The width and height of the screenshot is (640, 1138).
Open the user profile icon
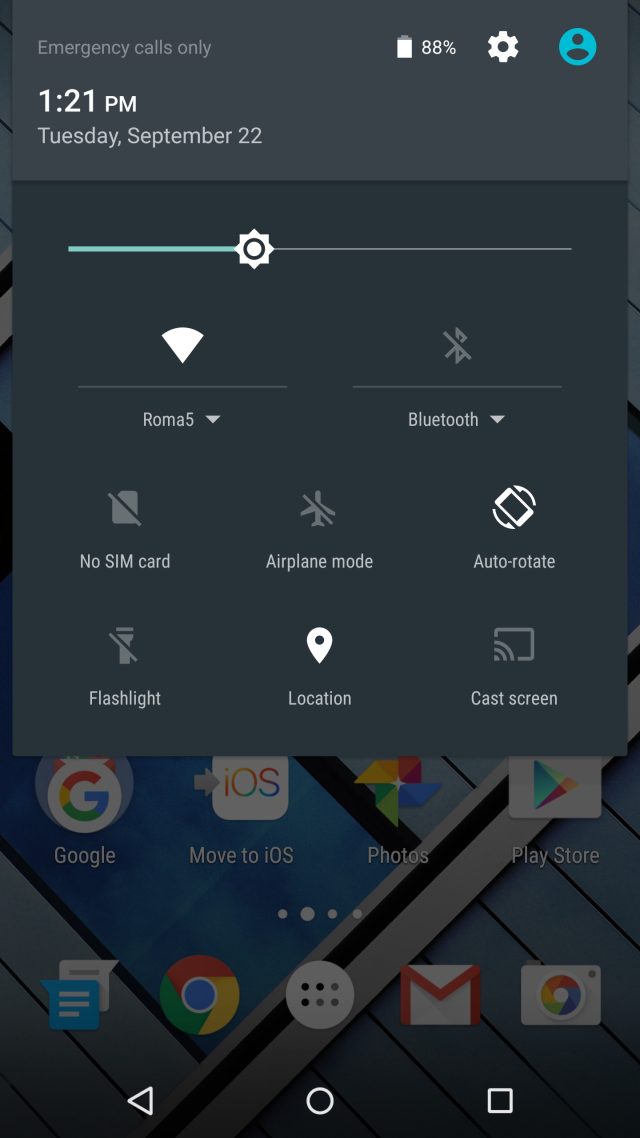(577, 47)
